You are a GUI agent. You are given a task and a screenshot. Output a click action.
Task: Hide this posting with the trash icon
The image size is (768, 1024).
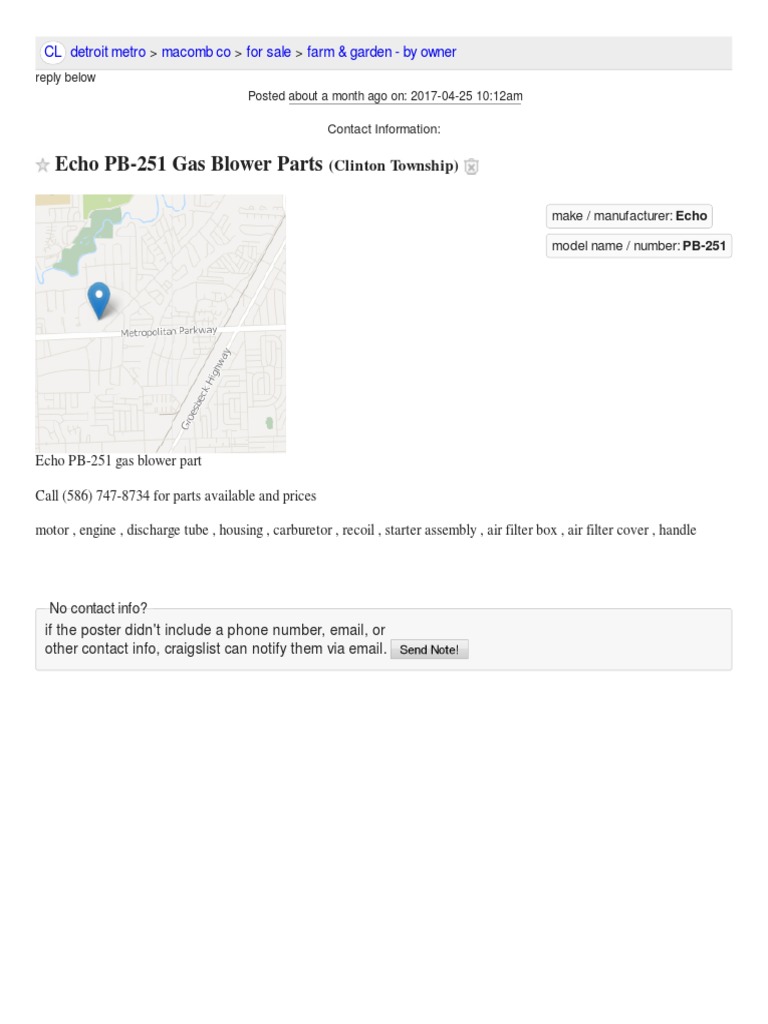point(472,167)
